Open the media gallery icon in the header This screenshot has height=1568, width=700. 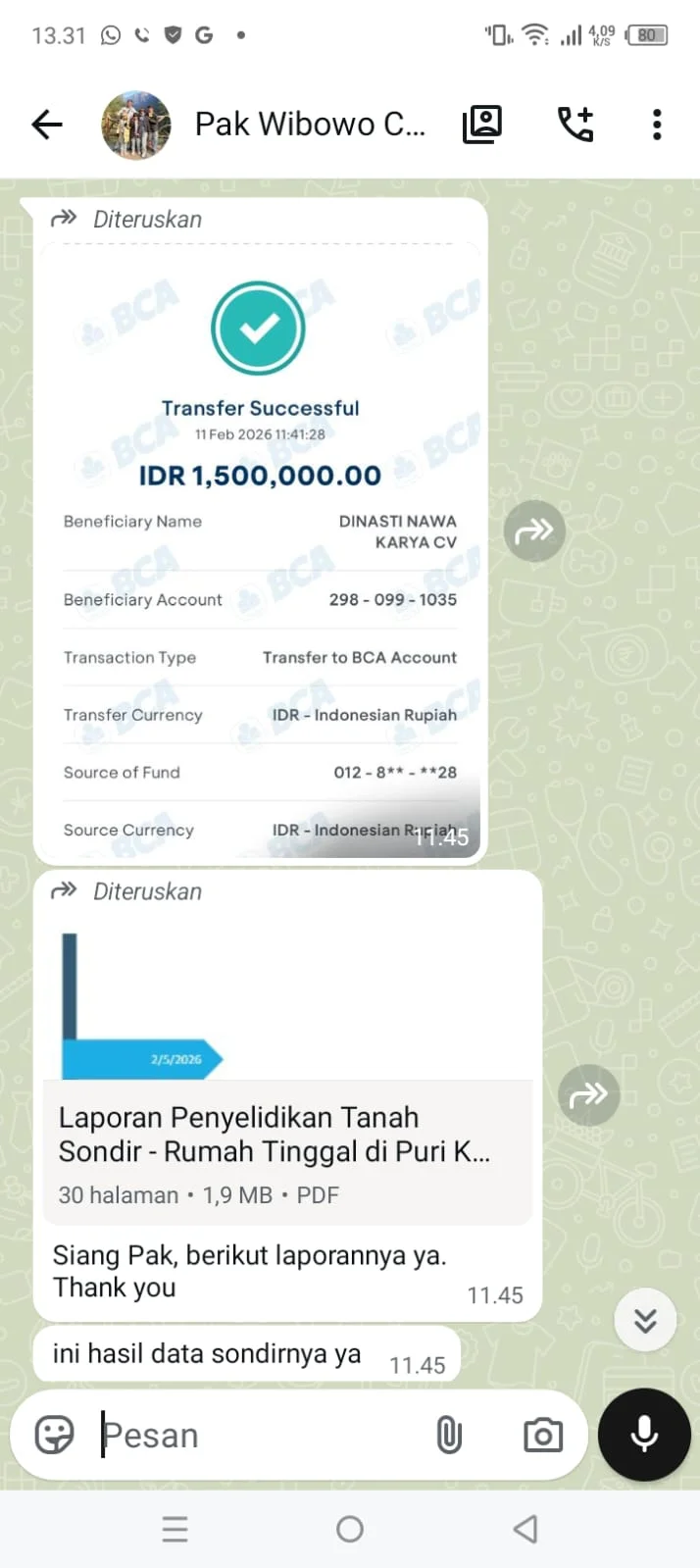click(x=481, y=125)
